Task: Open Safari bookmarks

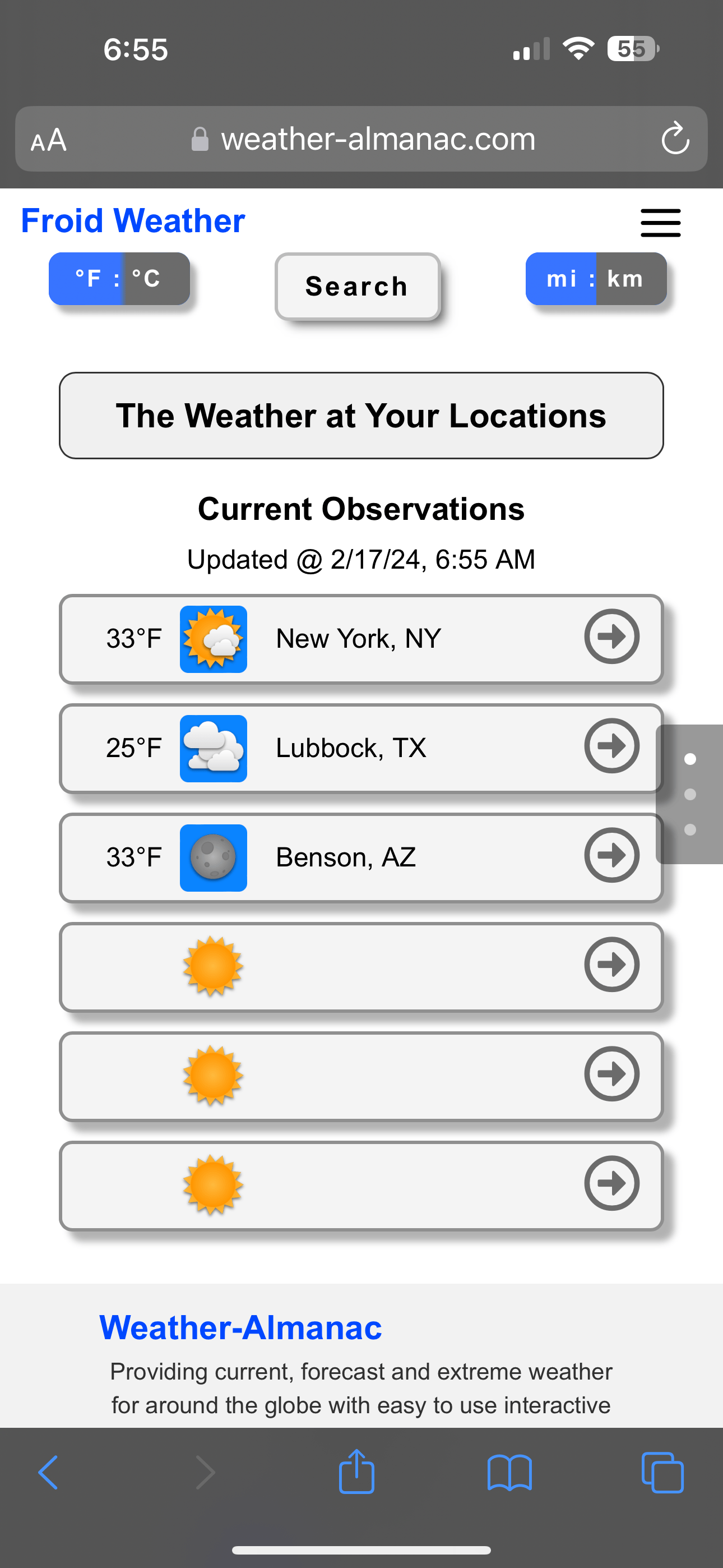Action: (509, 1473)
